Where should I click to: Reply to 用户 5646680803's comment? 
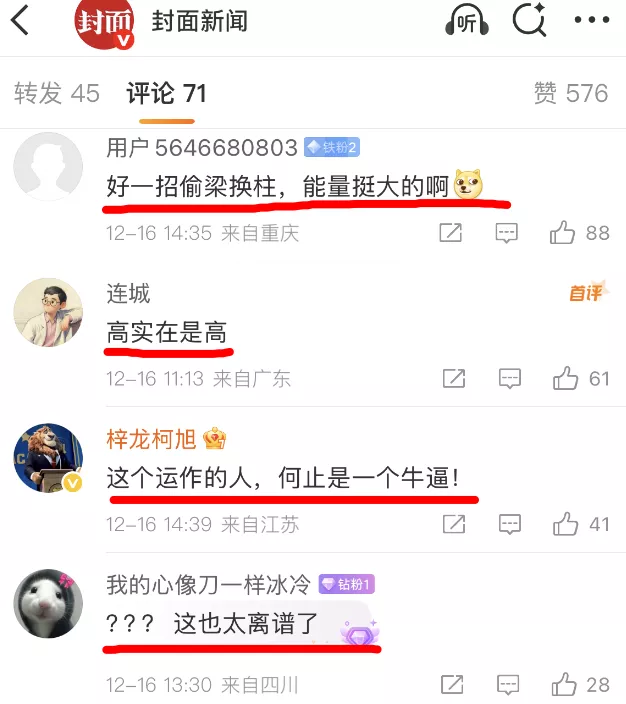click(508, 233)
